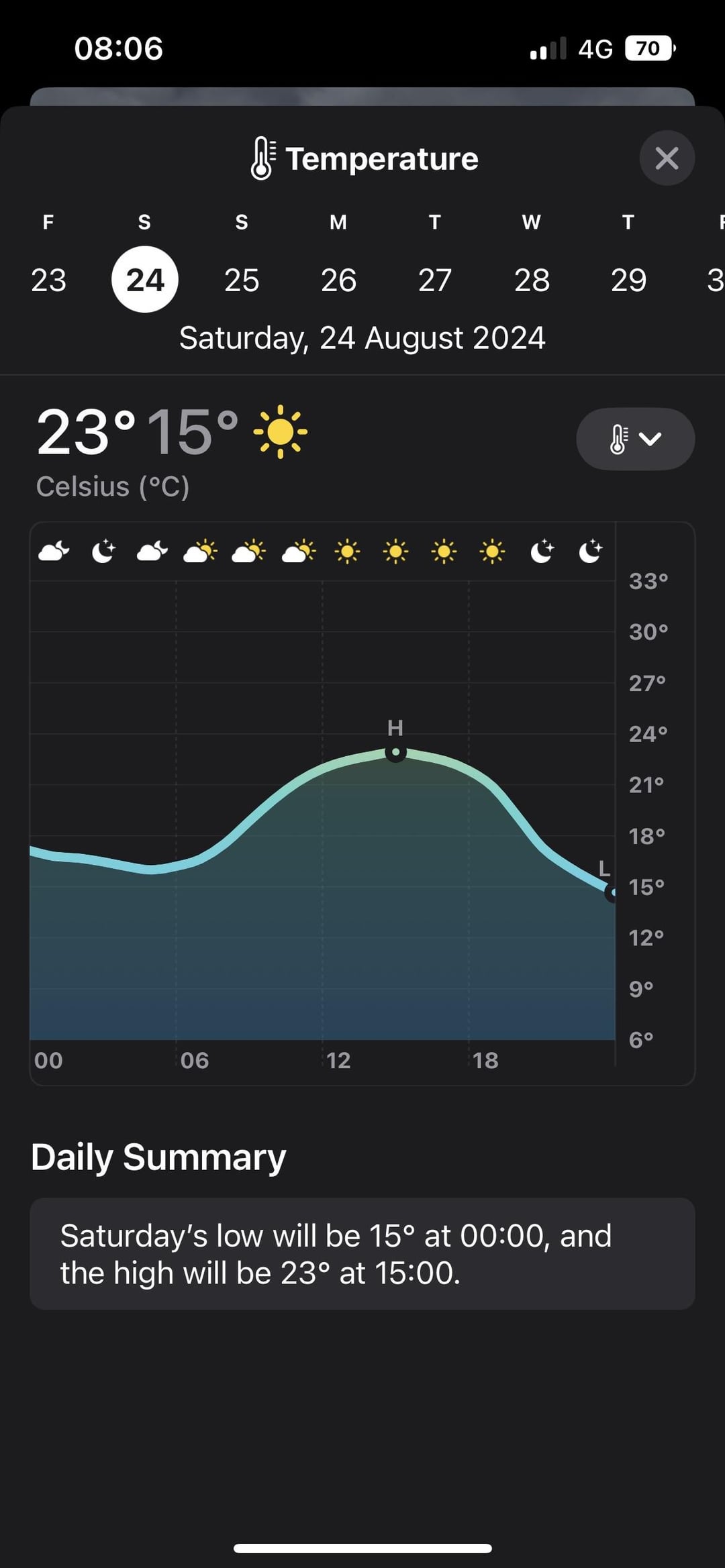This screenshot has width=725, height=1568.
Task: Select Sunday 25 in the date strip
Action: (242, 280)
